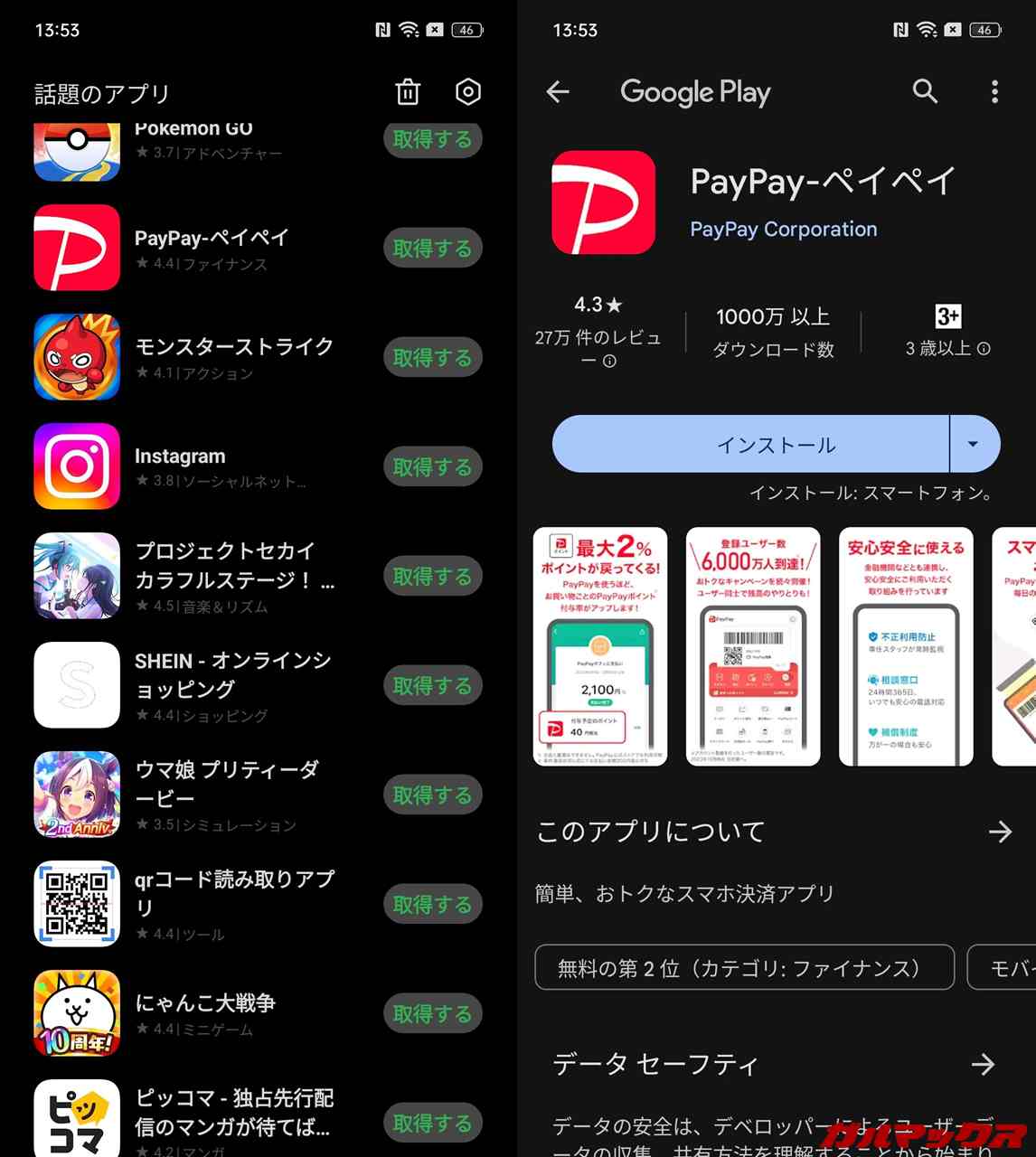
Task: Open the Google Play overflow menu
Action: coord(994,91)
